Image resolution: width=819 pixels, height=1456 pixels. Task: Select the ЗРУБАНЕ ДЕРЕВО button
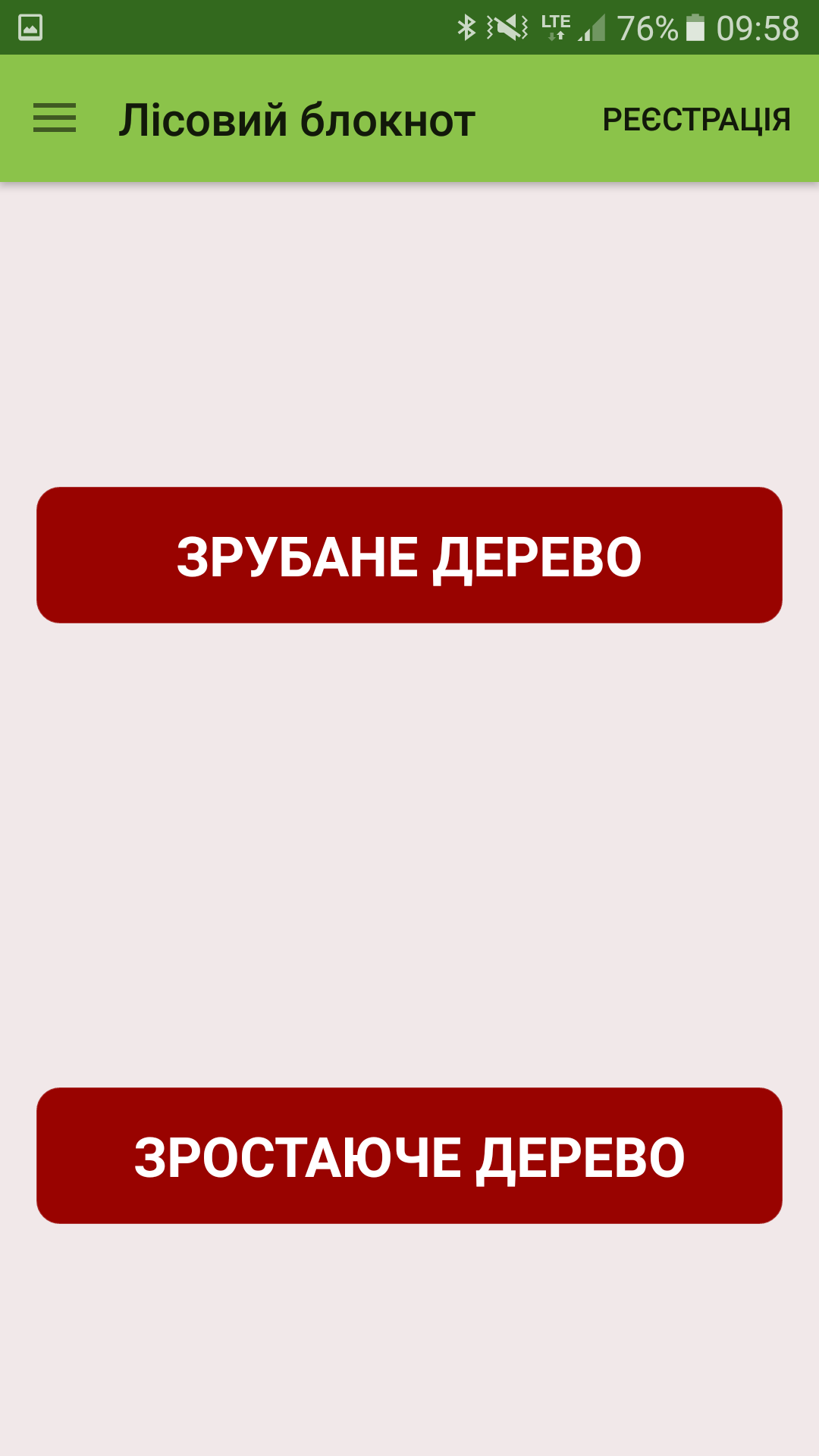[409, 555]
